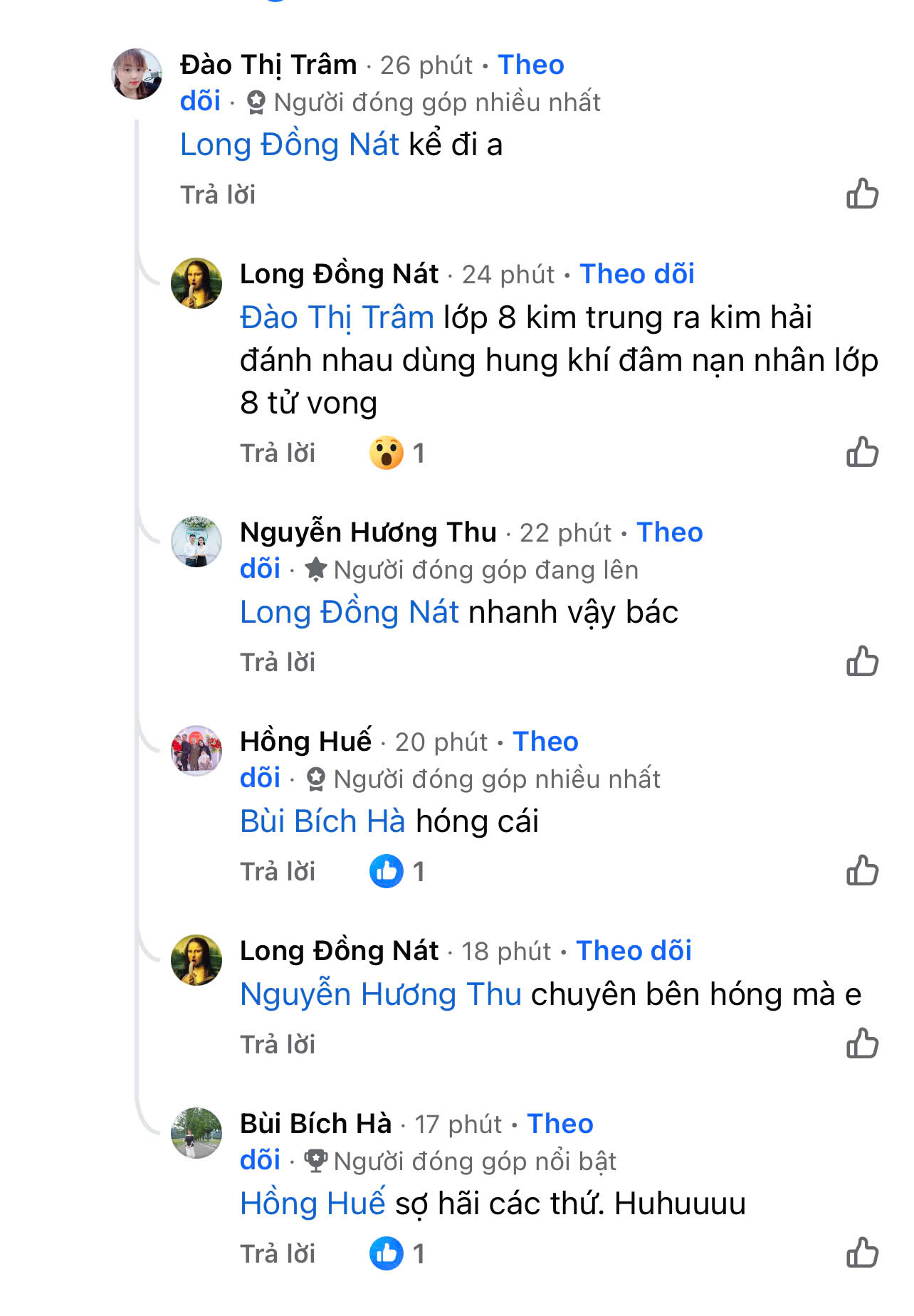Reply to Long Đồng Nát's 18-minute comment

[x=278, y=1044]
